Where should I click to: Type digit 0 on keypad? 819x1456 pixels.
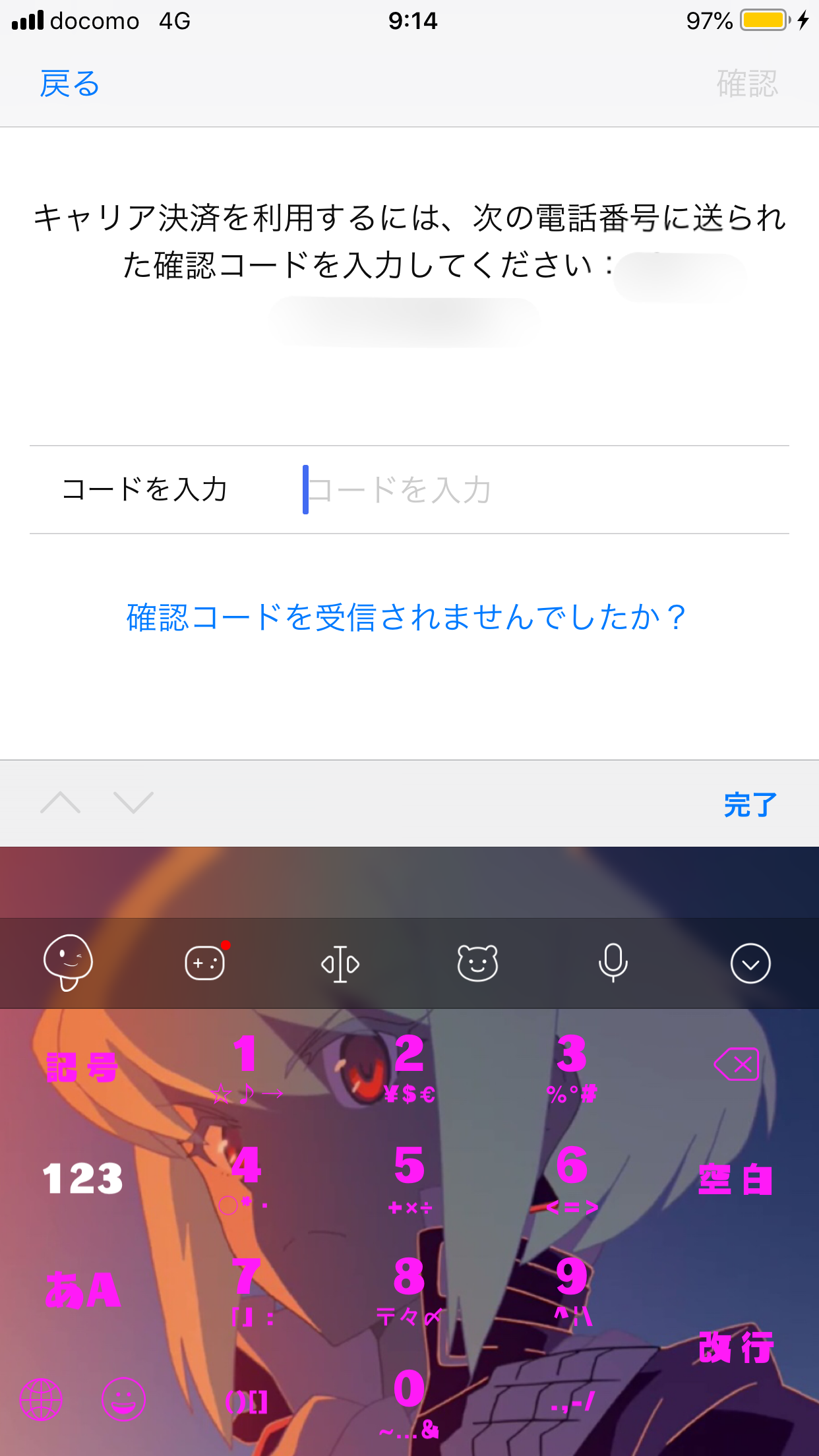409,1399
